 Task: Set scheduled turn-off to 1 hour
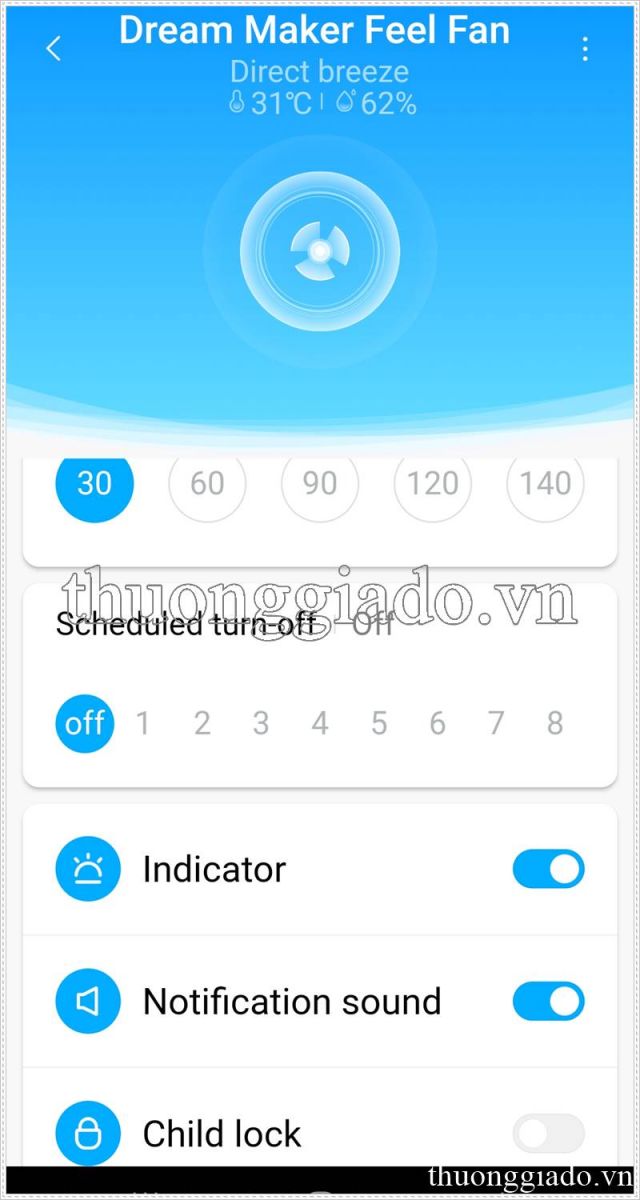click(x=143, y=723)
